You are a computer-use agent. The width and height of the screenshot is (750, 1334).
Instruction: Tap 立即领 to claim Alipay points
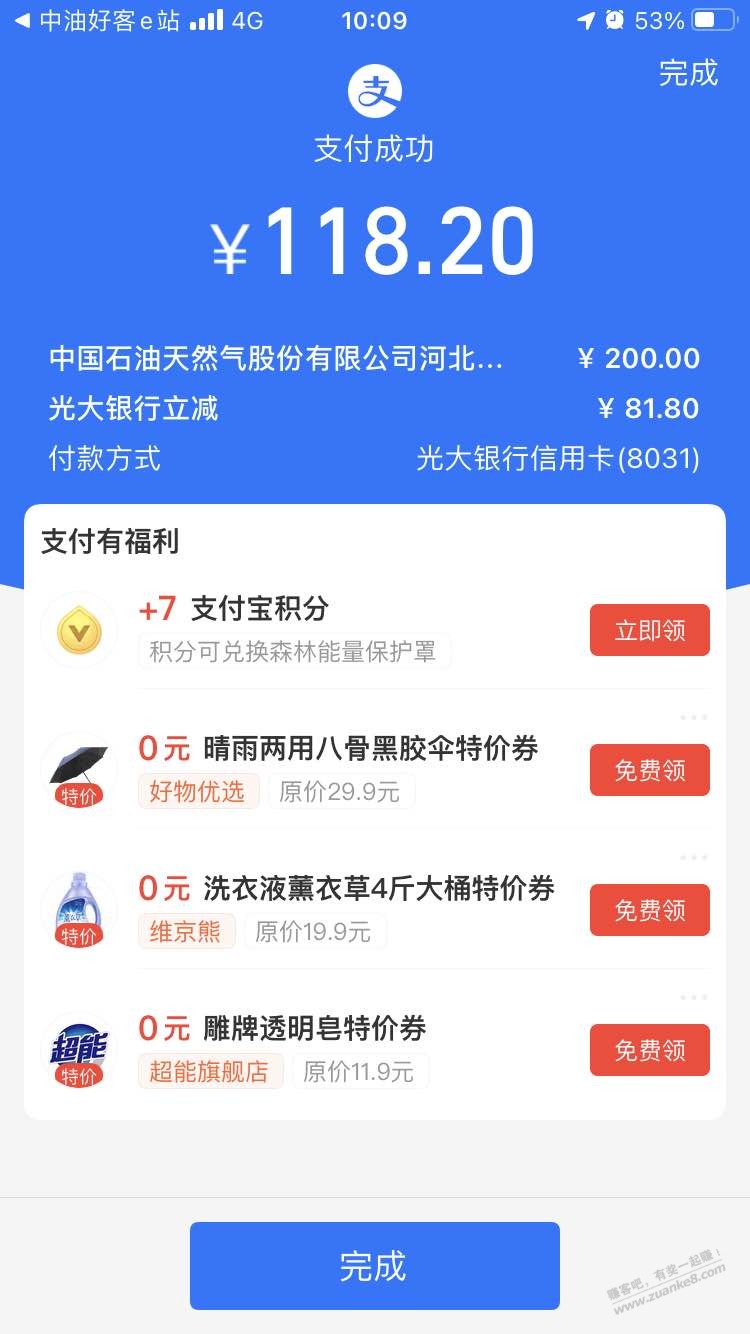pos(649,630)
